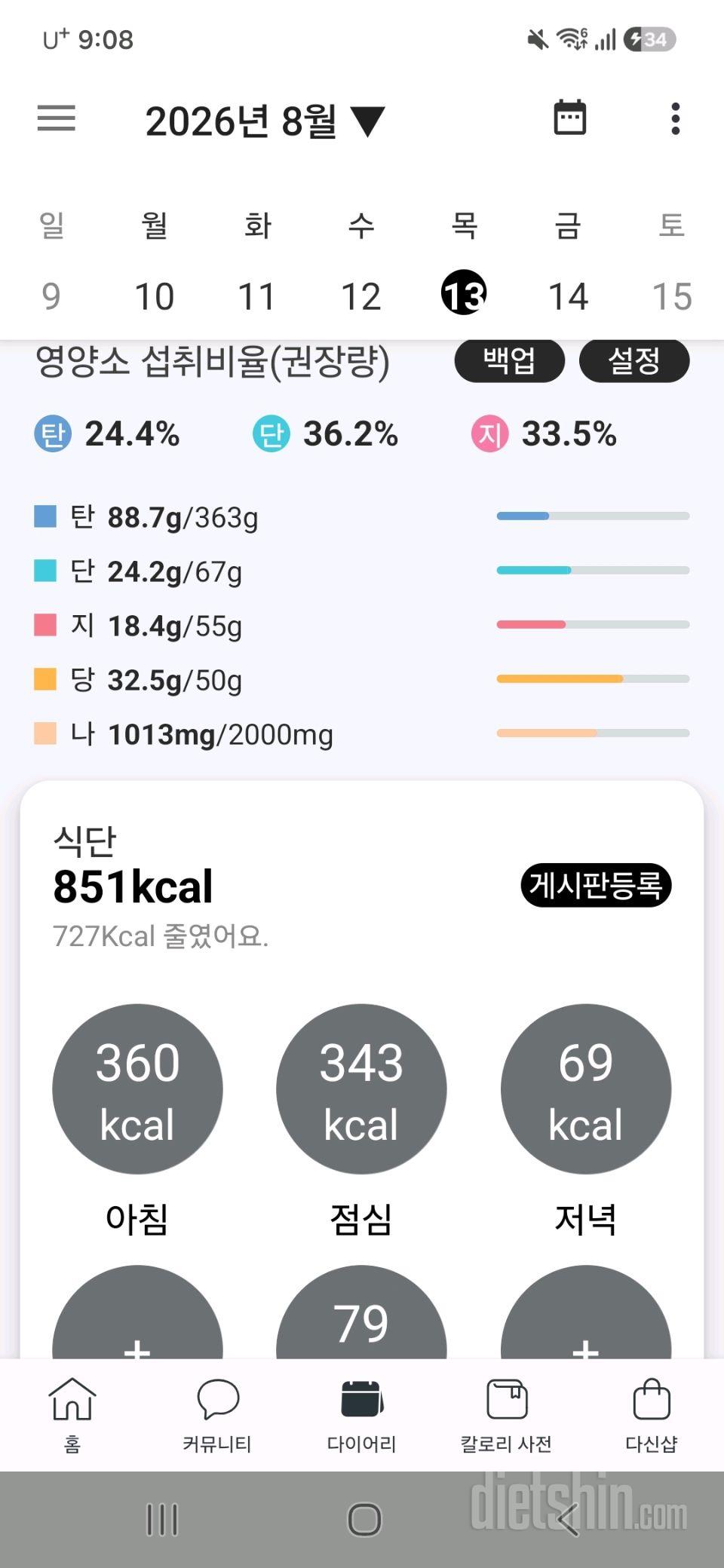Screen dimensions: 724x1568
Task: Select date 12 in the week strip
Action: pos(360,296)
